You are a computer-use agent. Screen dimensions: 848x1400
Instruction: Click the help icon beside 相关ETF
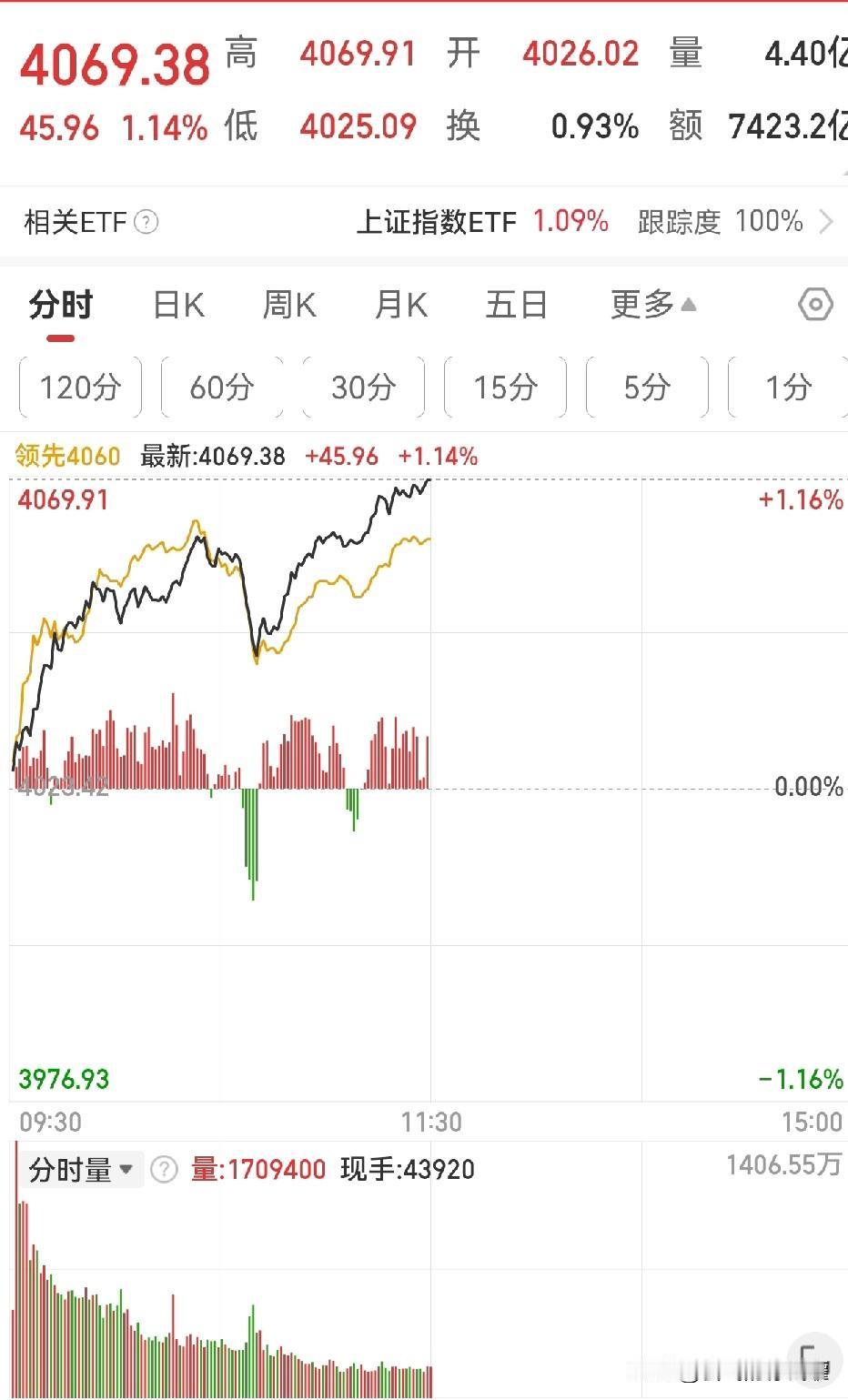[147, 222]
